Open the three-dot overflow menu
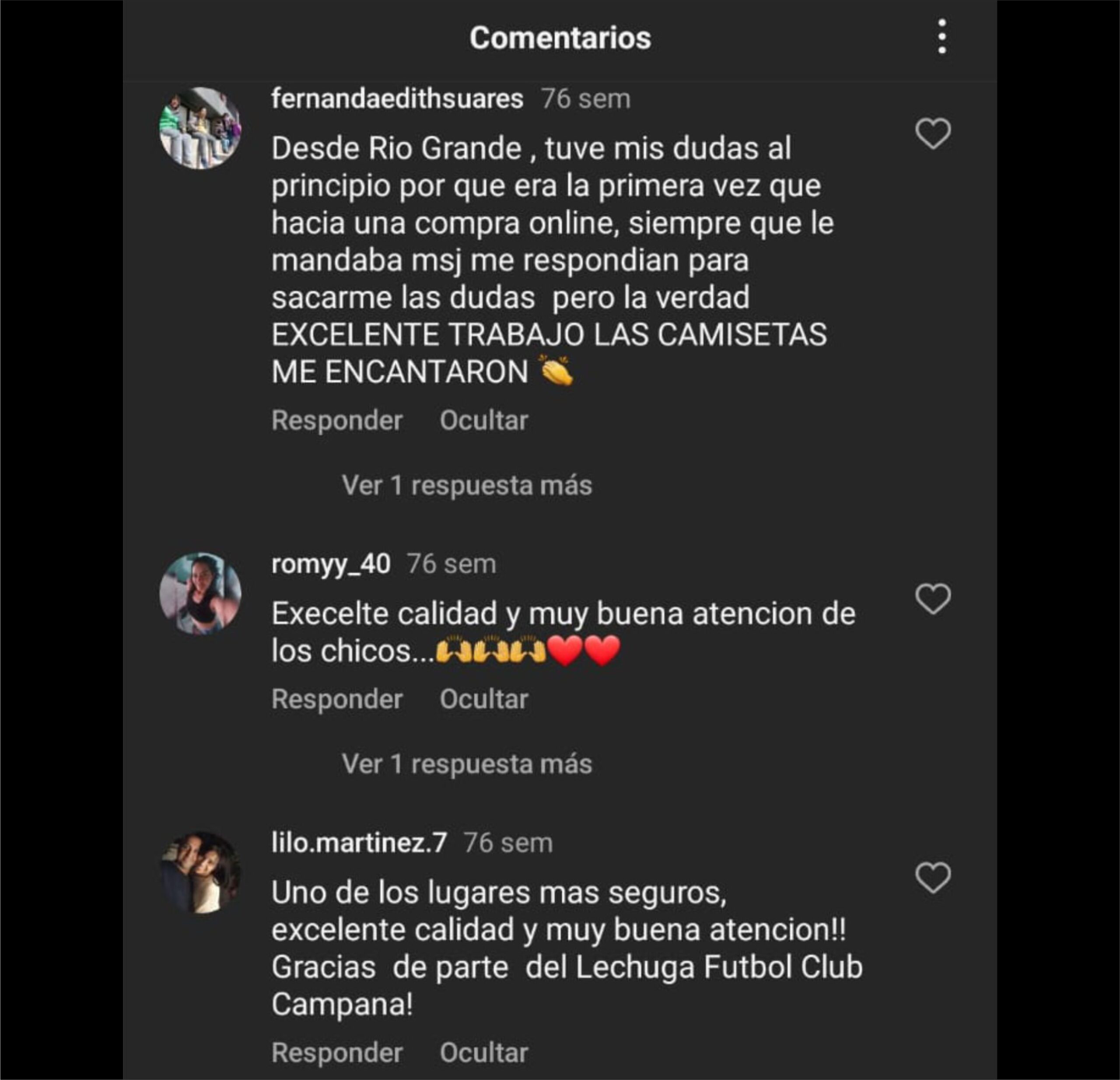The height and width of the screenshot is (1080, 1120). coord(941,37)
